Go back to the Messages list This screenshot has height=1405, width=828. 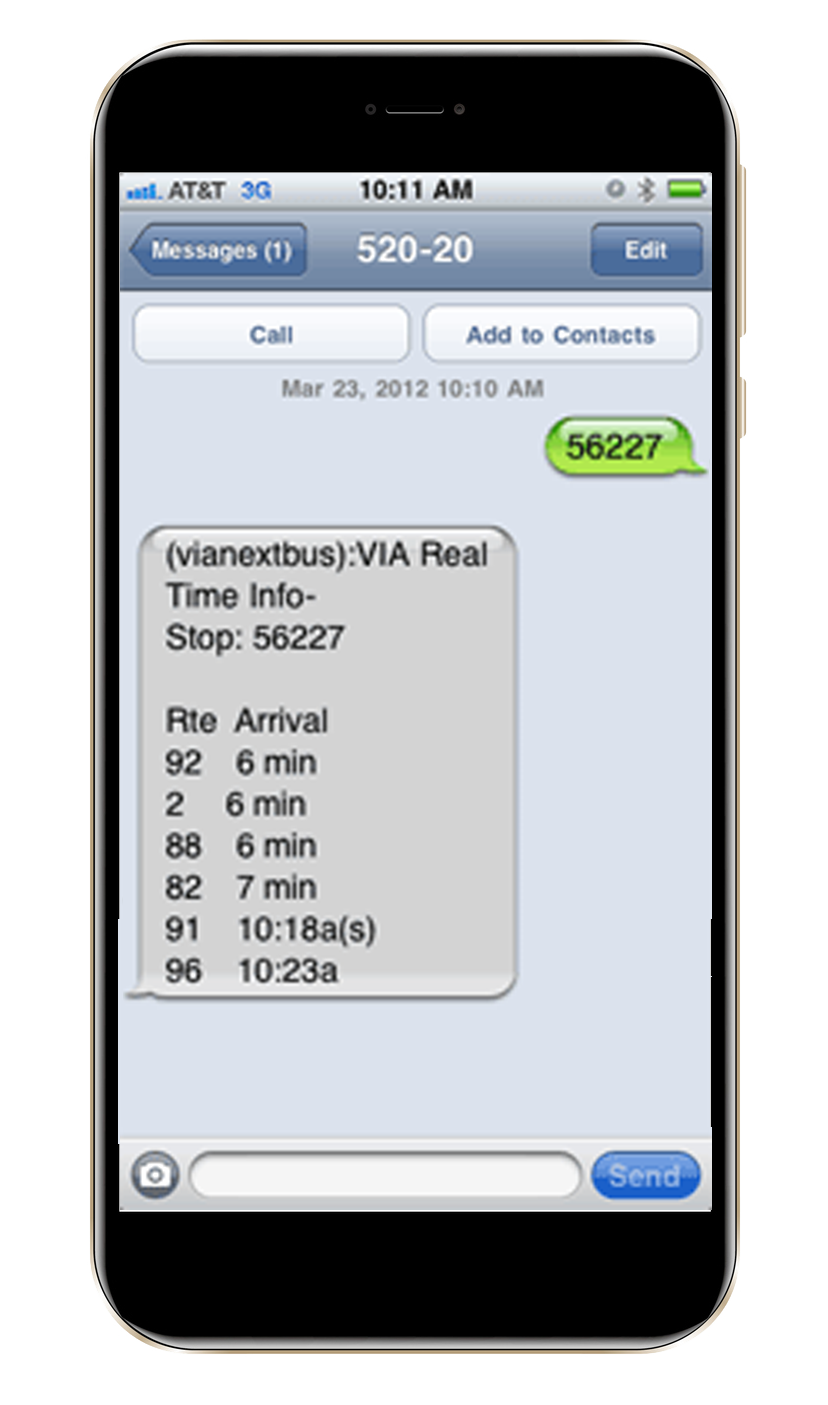(x=218, y=250)
